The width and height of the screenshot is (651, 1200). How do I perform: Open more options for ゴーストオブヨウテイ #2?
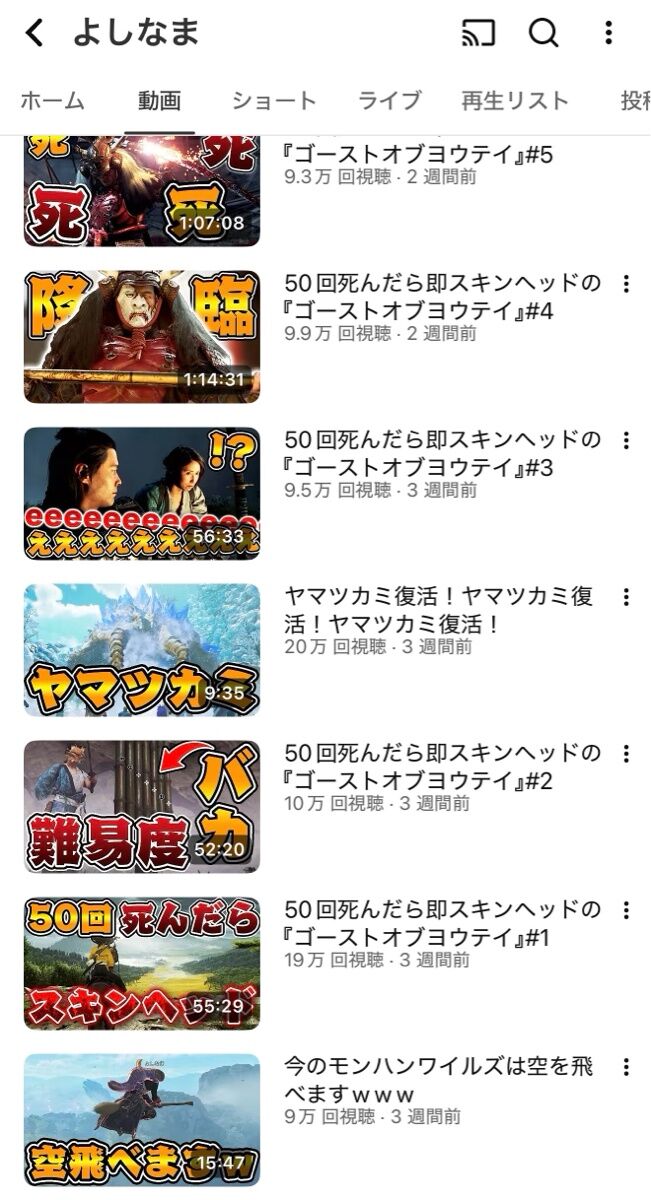(x=626, y=754)
